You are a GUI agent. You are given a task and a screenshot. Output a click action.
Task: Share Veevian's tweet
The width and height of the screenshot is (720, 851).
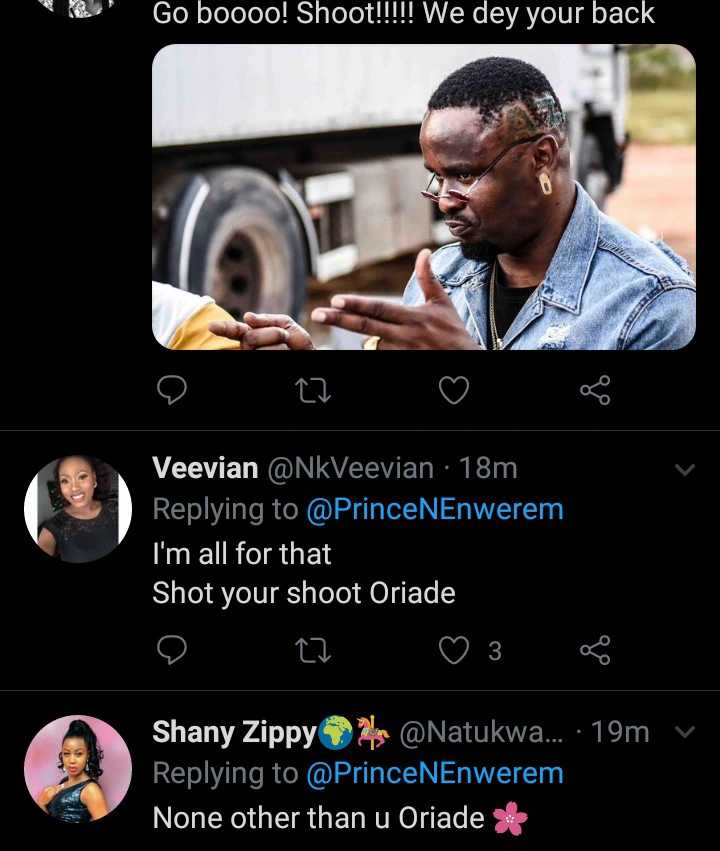[595, 651]
